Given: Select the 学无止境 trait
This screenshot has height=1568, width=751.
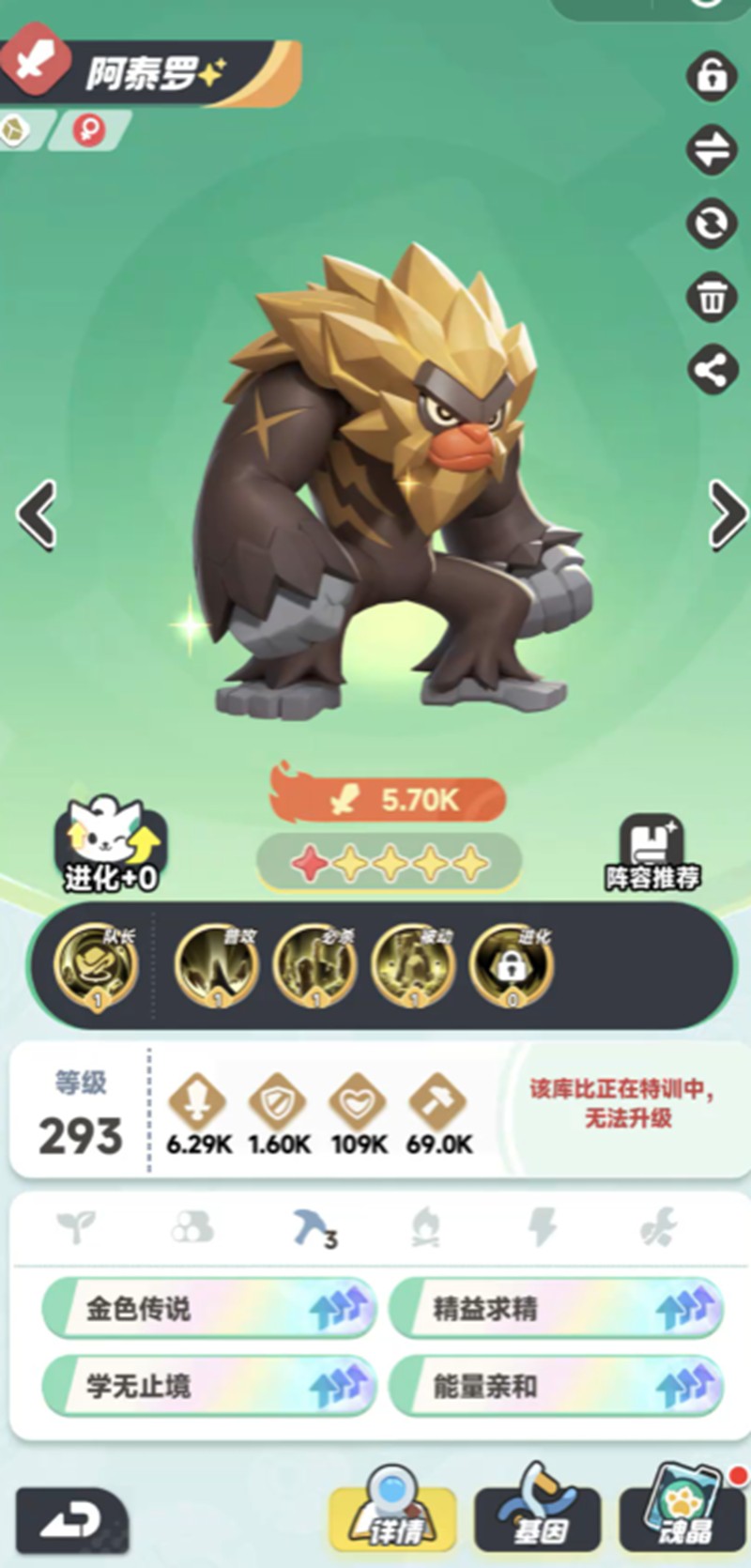Looking at the screenshot, I should tap(208, 1386).
